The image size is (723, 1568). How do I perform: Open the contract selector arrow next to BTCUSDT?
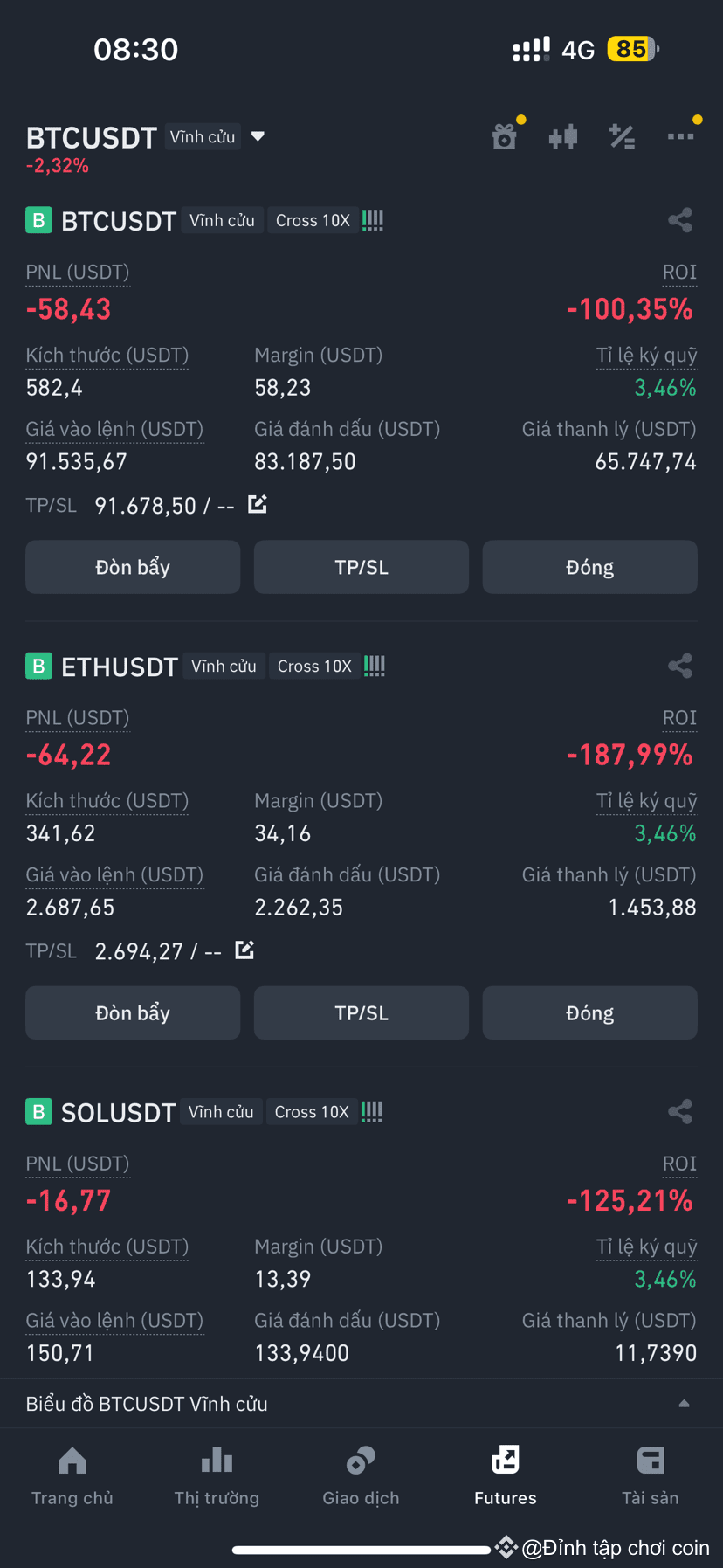coord(258,136)
